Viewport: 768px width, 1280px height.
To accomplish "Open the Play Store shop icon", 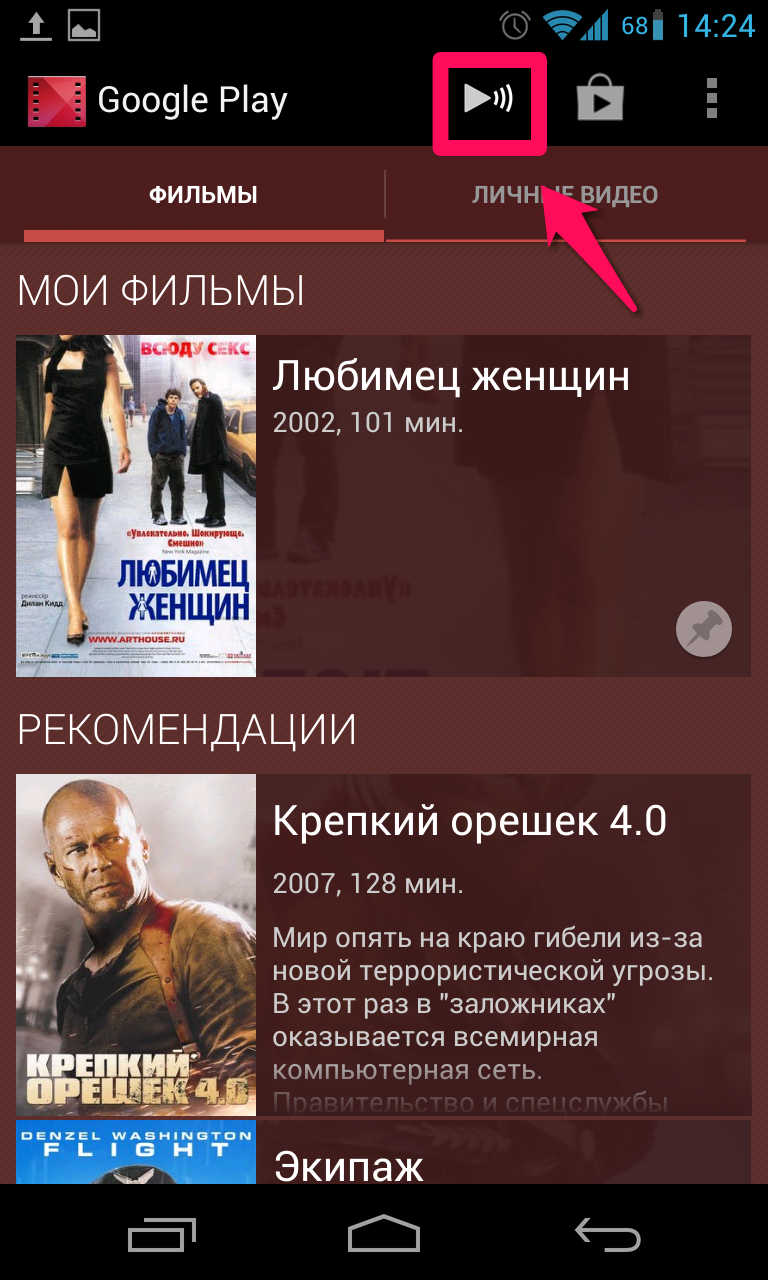I will tap(600, 99).
